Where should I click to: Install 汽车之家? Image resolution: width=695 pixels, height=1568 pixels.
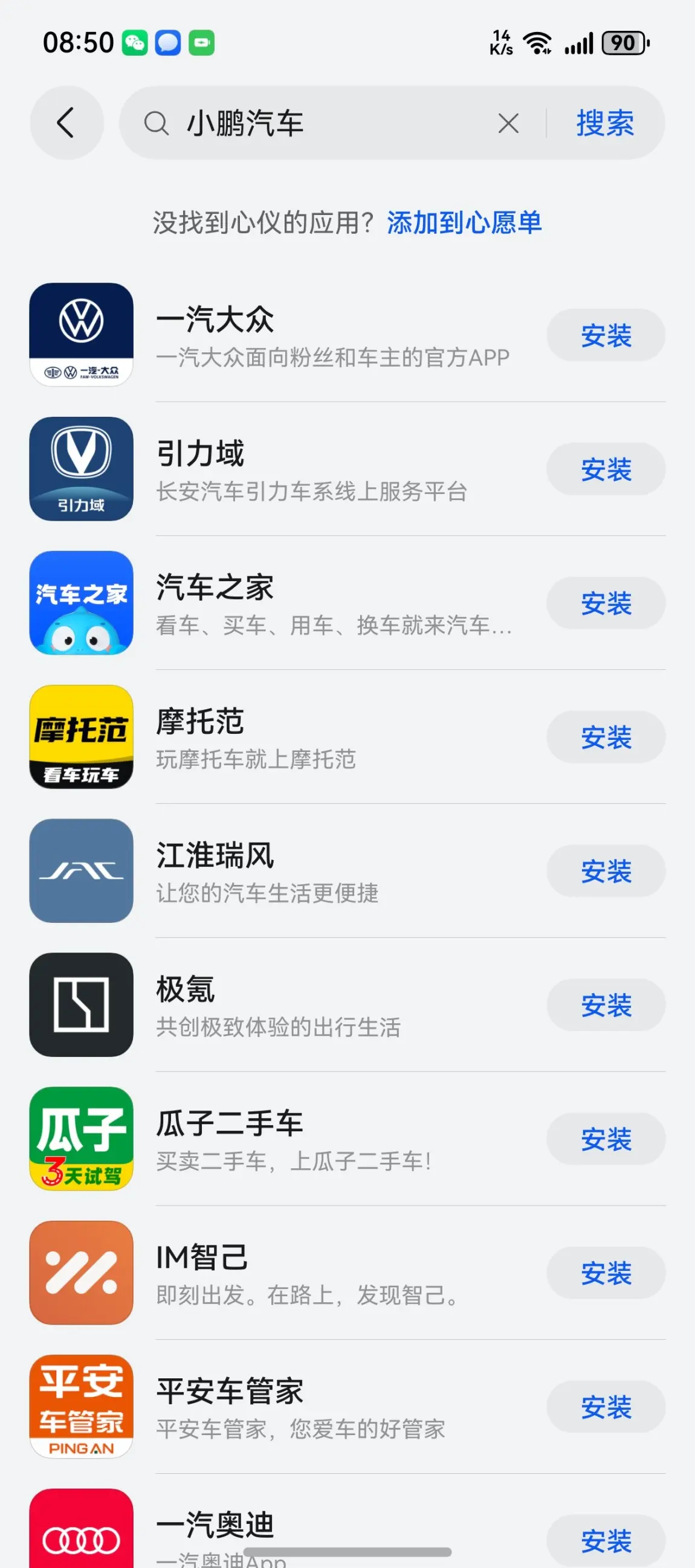click(x=606, y=603)
